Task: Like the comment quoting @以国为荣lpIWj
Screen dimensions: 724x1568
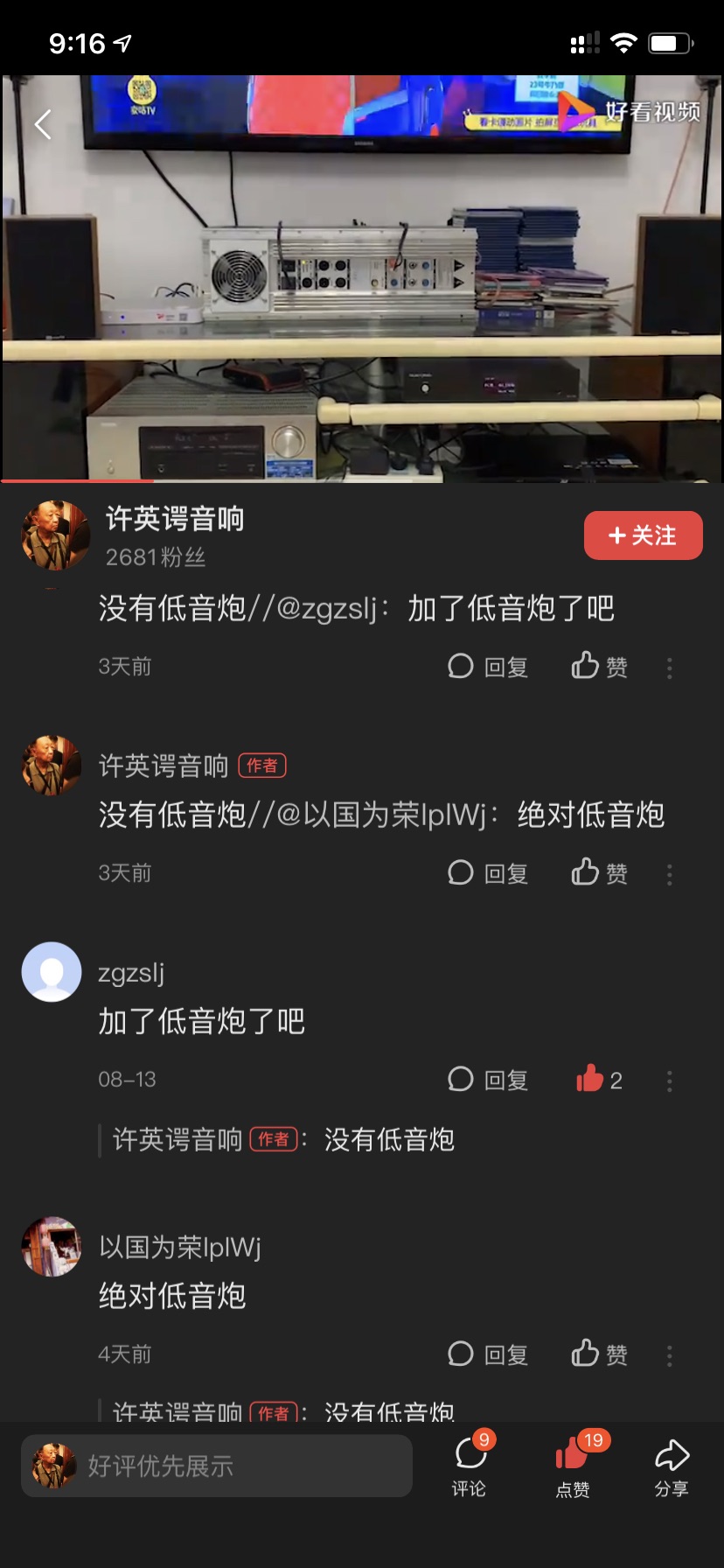Action: 599,873
